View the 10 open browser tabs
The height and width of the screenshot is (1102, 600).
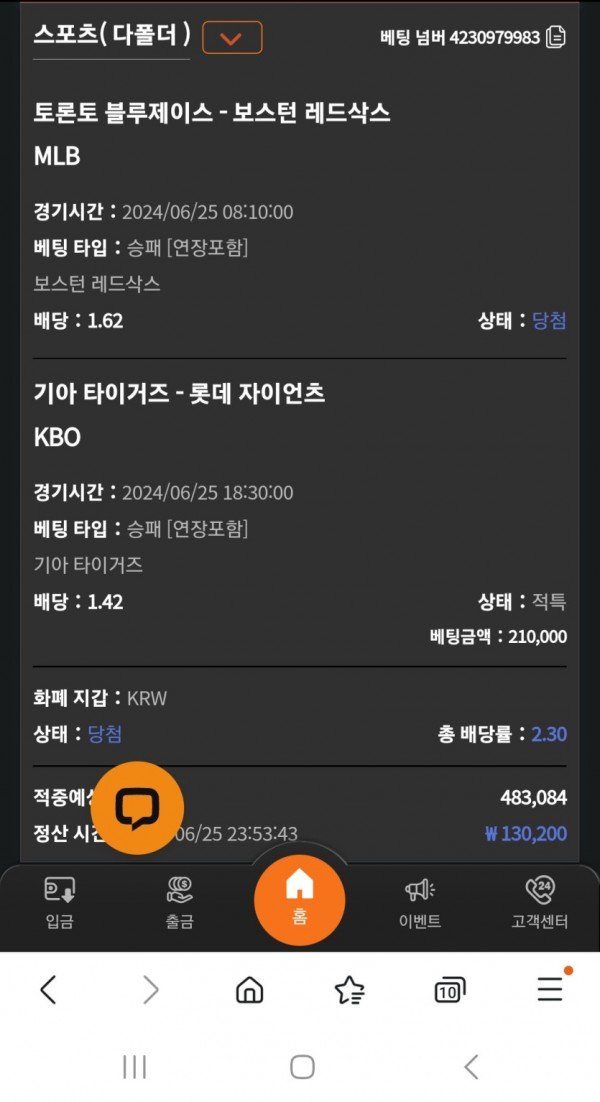[x=450, y=990]
